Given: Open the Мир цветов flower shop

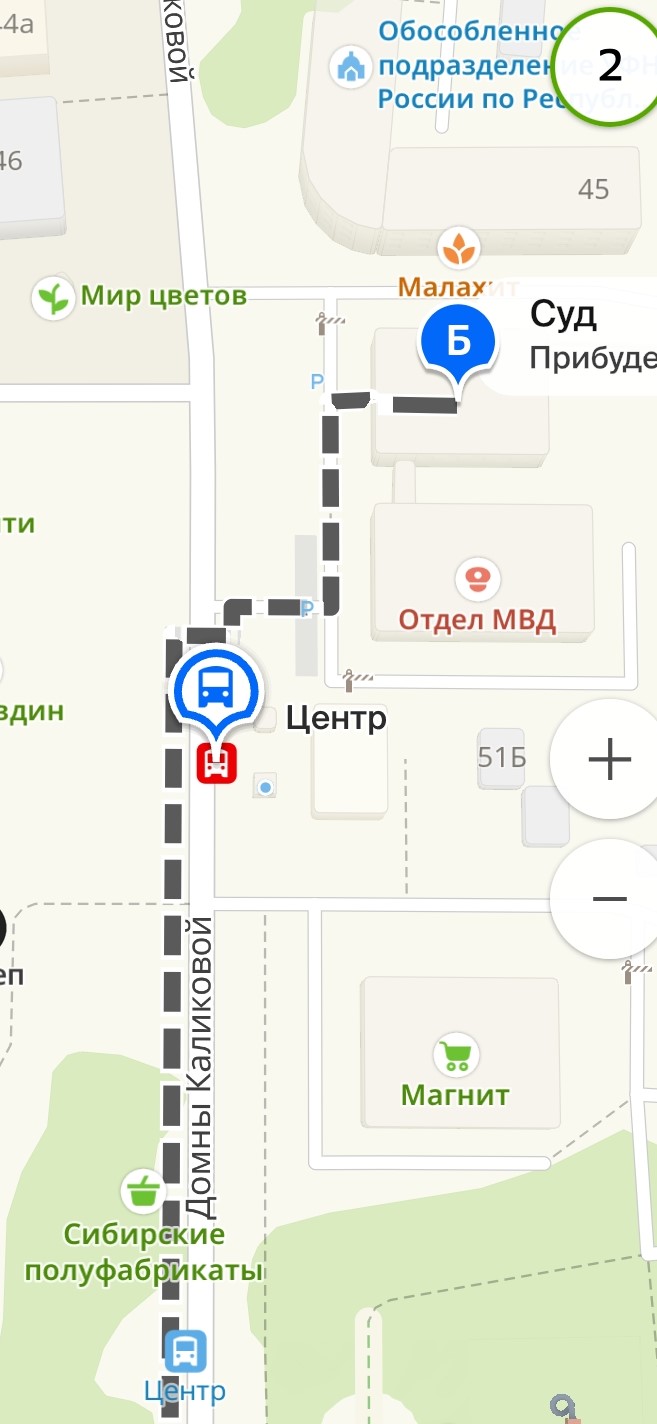Looking at the screenshot, I should click(x=53, y=298).
